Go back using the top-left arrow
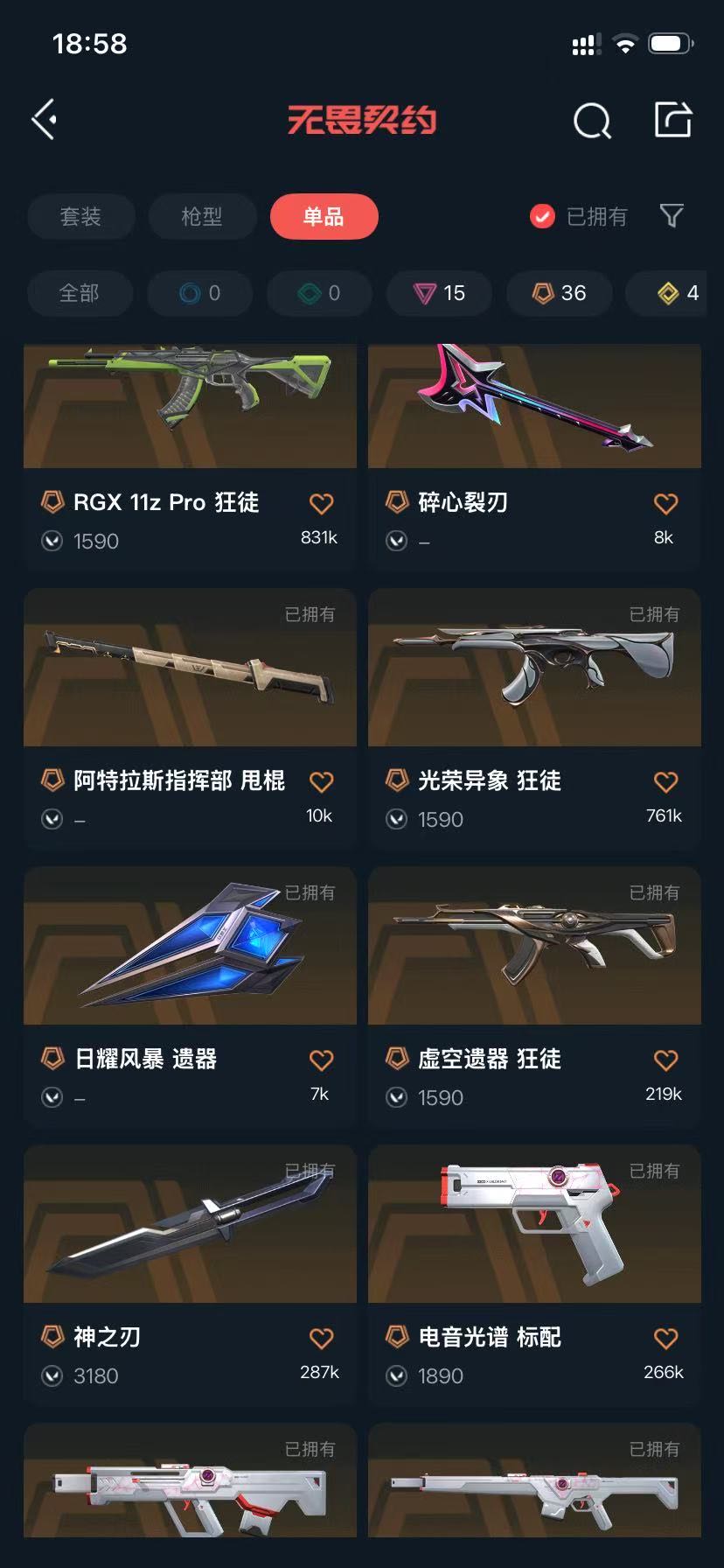This screenshot has height=1568, width=724. [45, 120]
